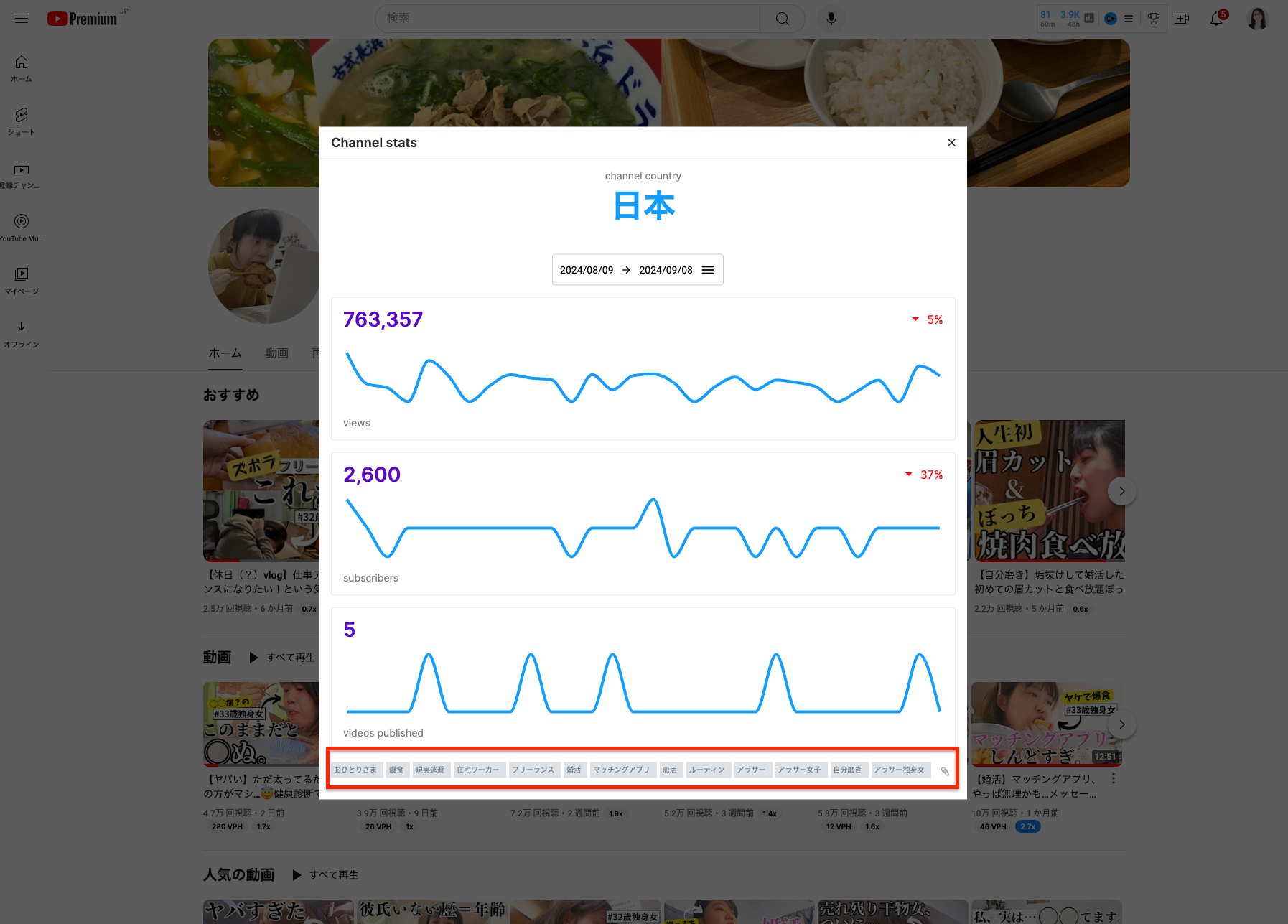Image resolution: width=1288 pixels, height=924 pixels.
Task: Choose the マッチングアプリ tag
Action: 621,770
